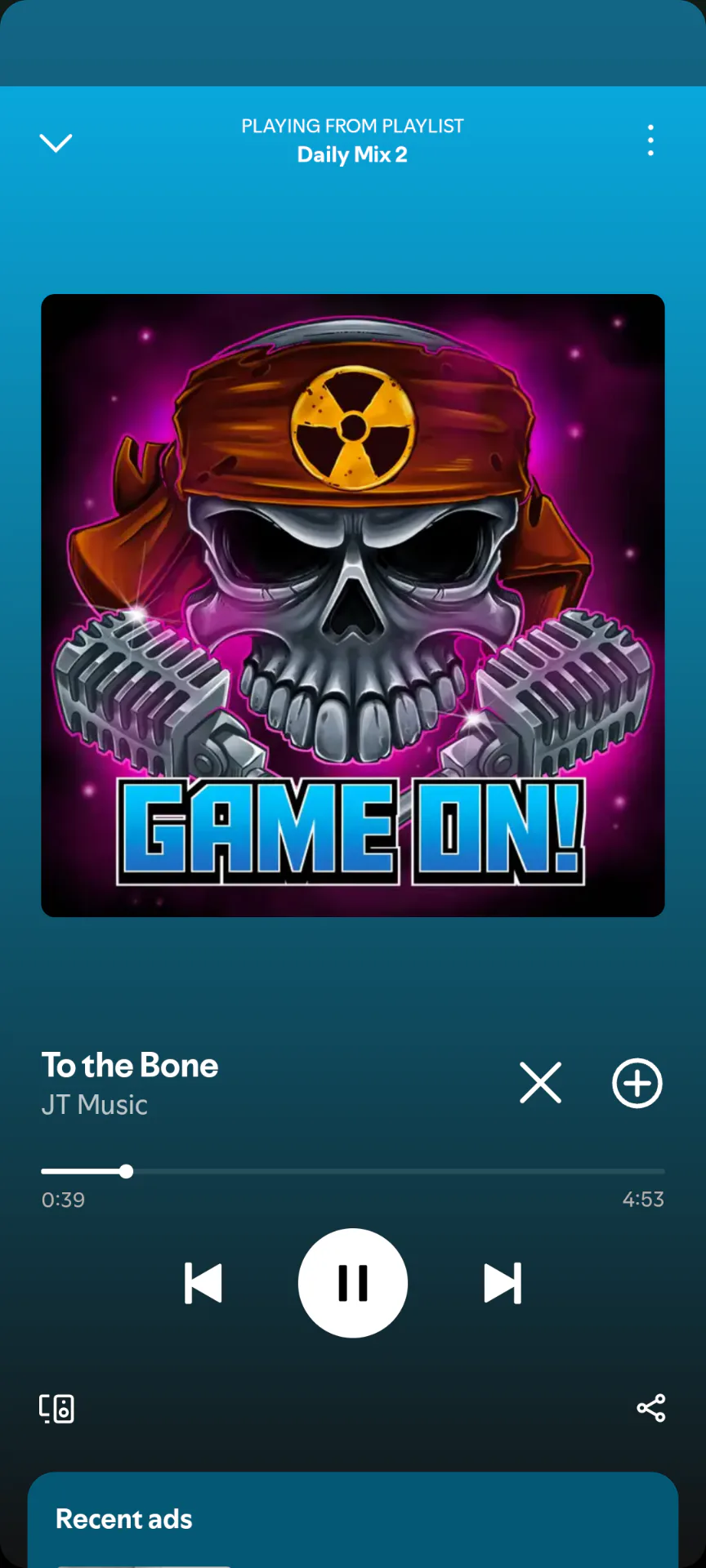706x1568 pixels.
Task: Tap the playback progress bar
Action: (x=353, y=1171)
